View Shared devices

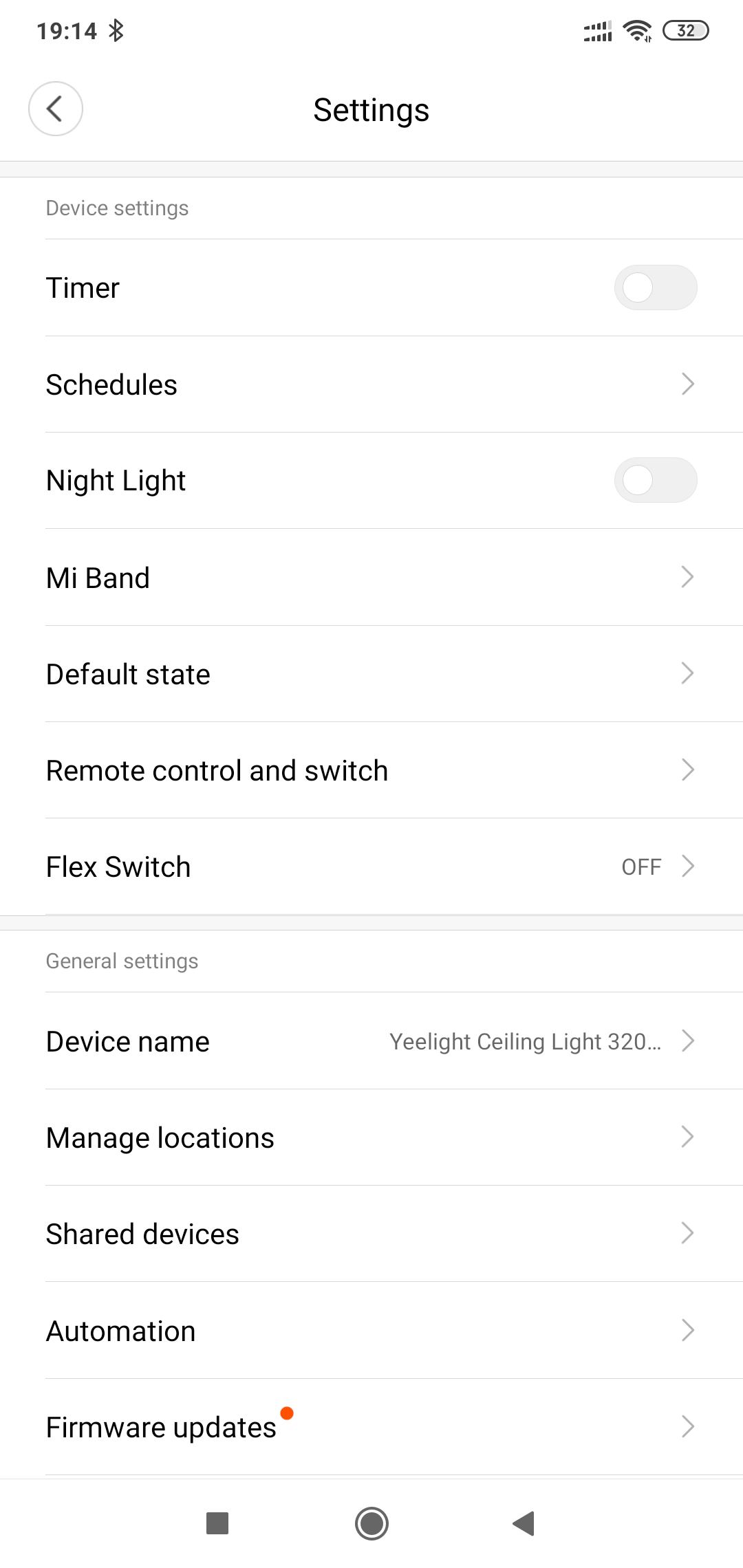371,1234
